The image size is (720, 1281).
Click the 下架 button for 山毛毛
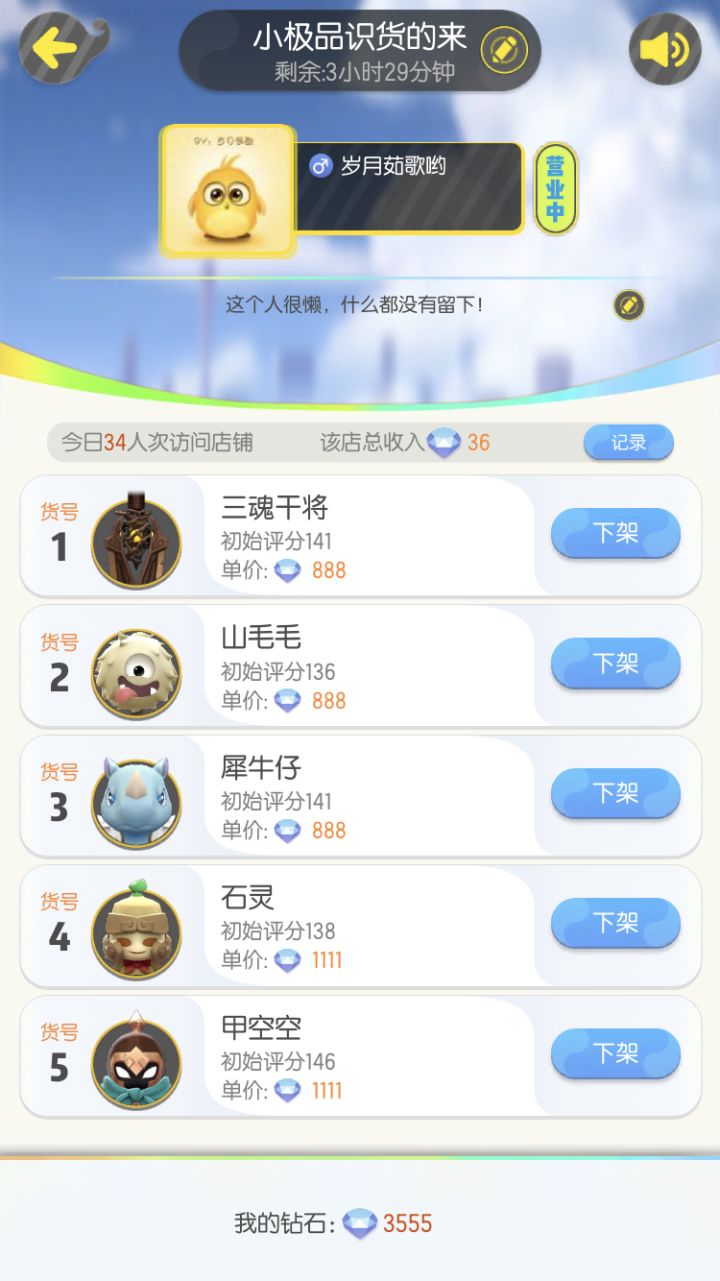pyautogui.click(x=614, y=664)
